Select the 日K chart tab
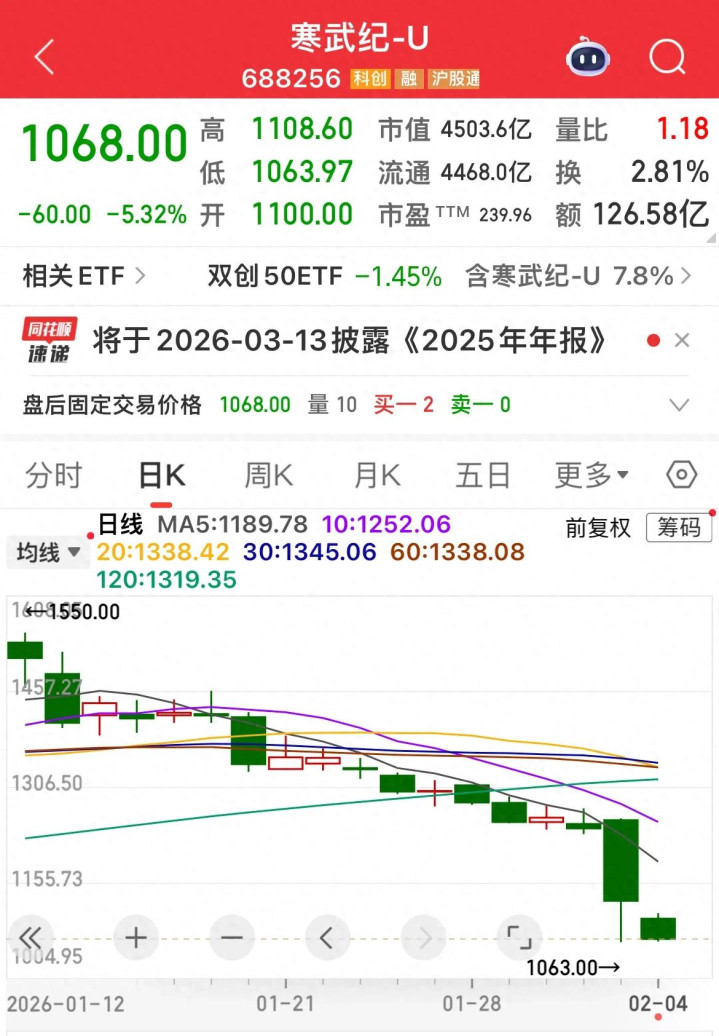Viewport: 719px width, 1036px height. (x=161, y=475)
